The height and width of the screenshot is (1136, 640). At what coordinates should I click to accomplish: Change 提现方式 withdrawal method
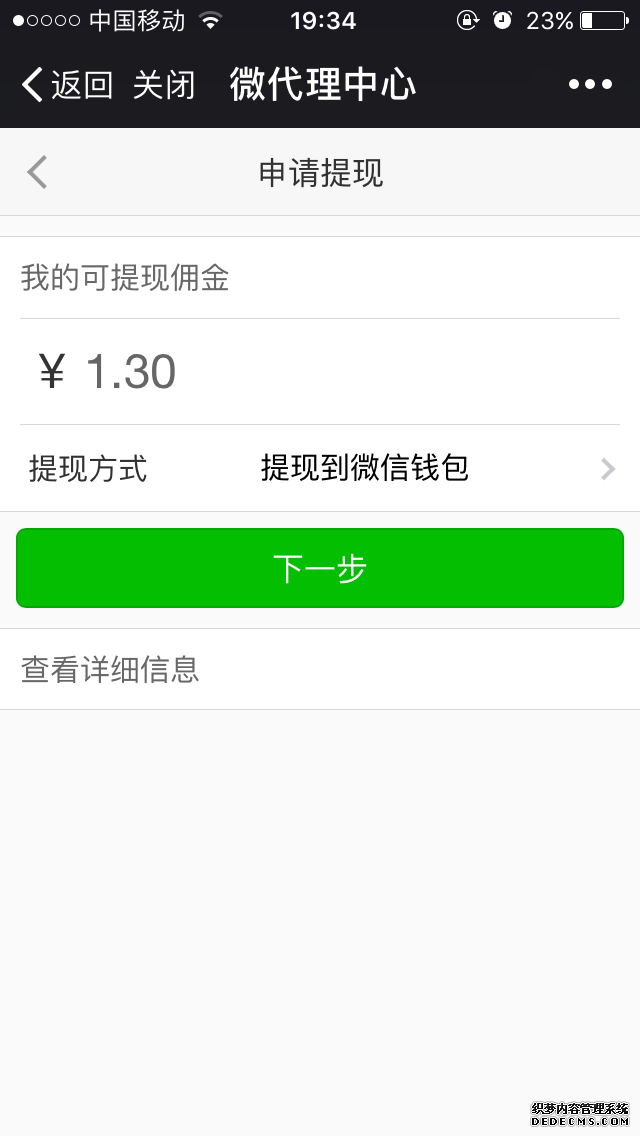coord(364,468)
